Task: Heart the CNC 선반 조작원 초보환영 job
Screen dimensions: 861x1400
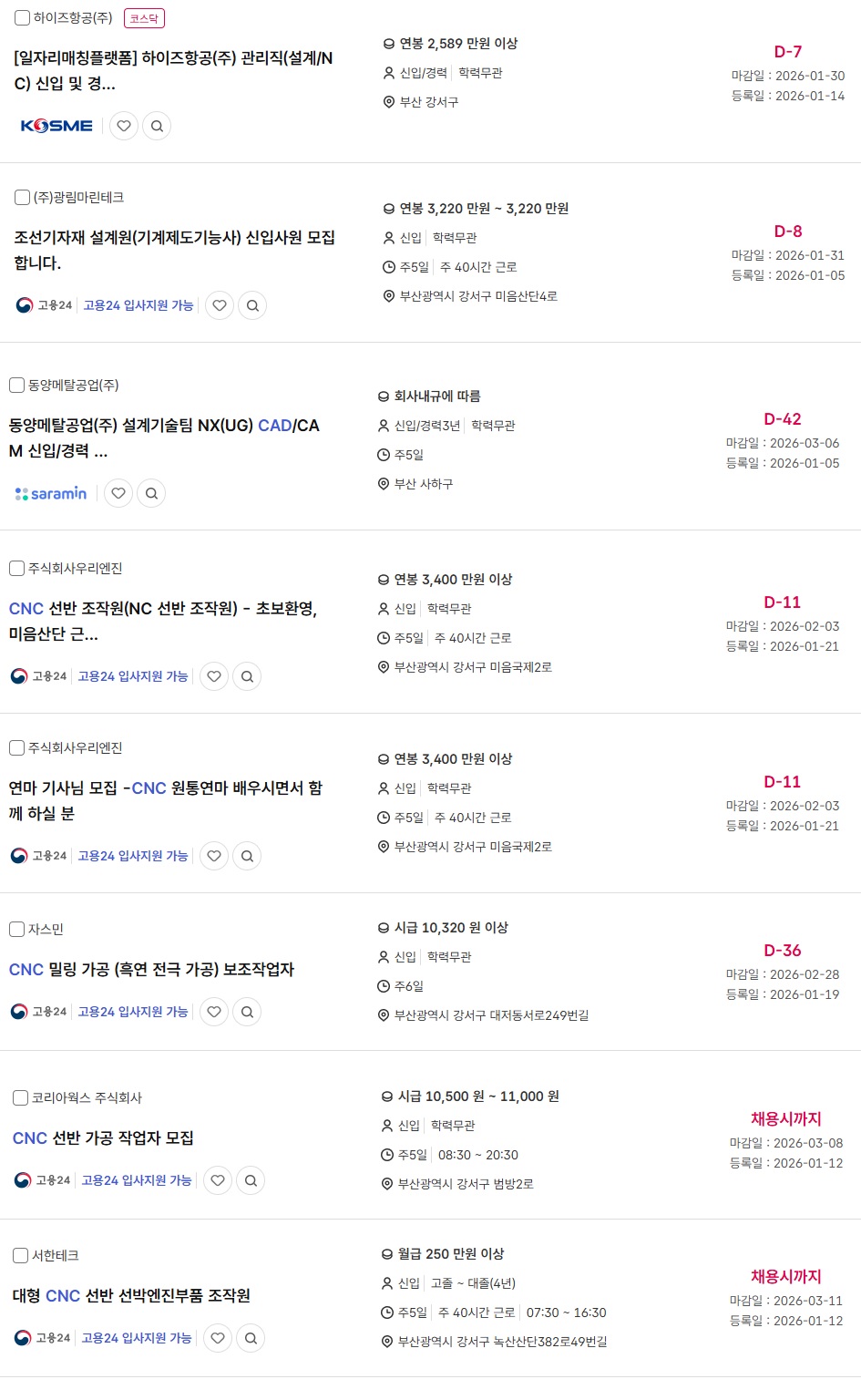Action: [214, 676]
